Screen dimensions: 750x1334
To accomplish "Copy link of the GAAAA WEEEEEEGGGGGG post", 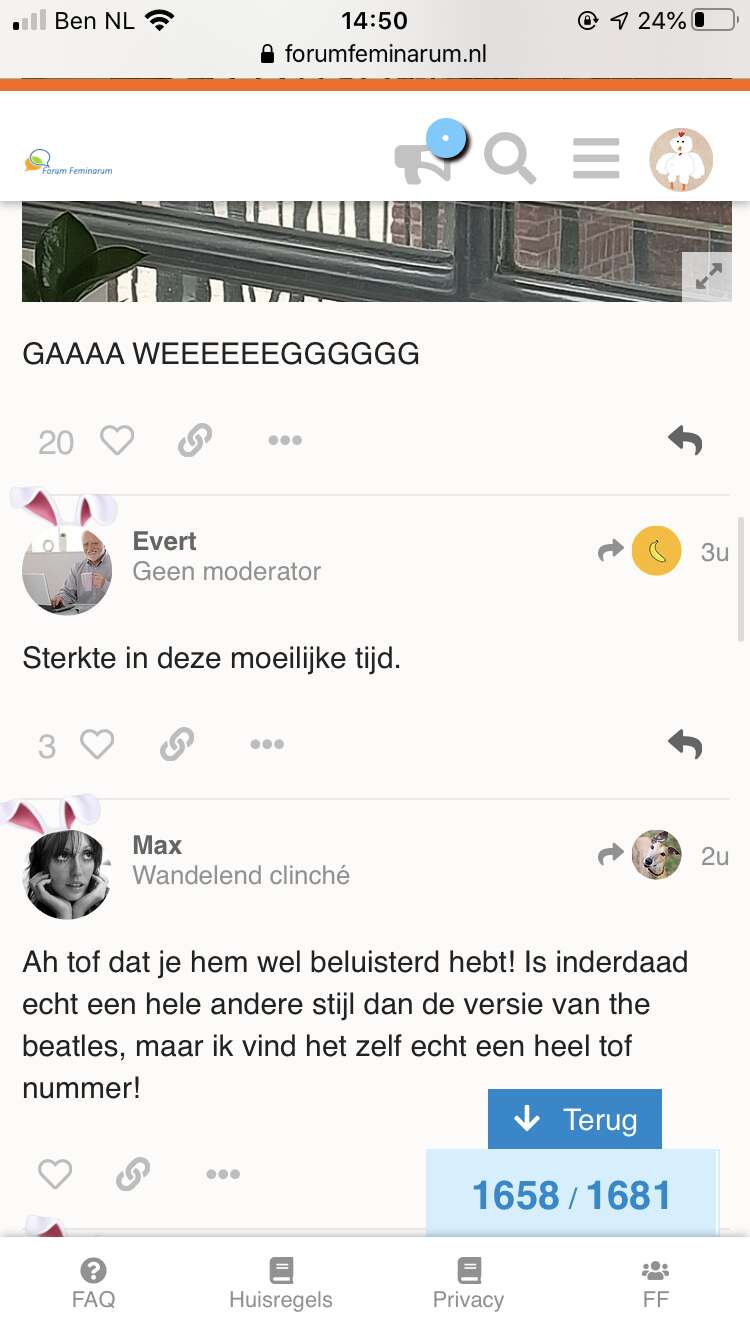I will 195,440.
